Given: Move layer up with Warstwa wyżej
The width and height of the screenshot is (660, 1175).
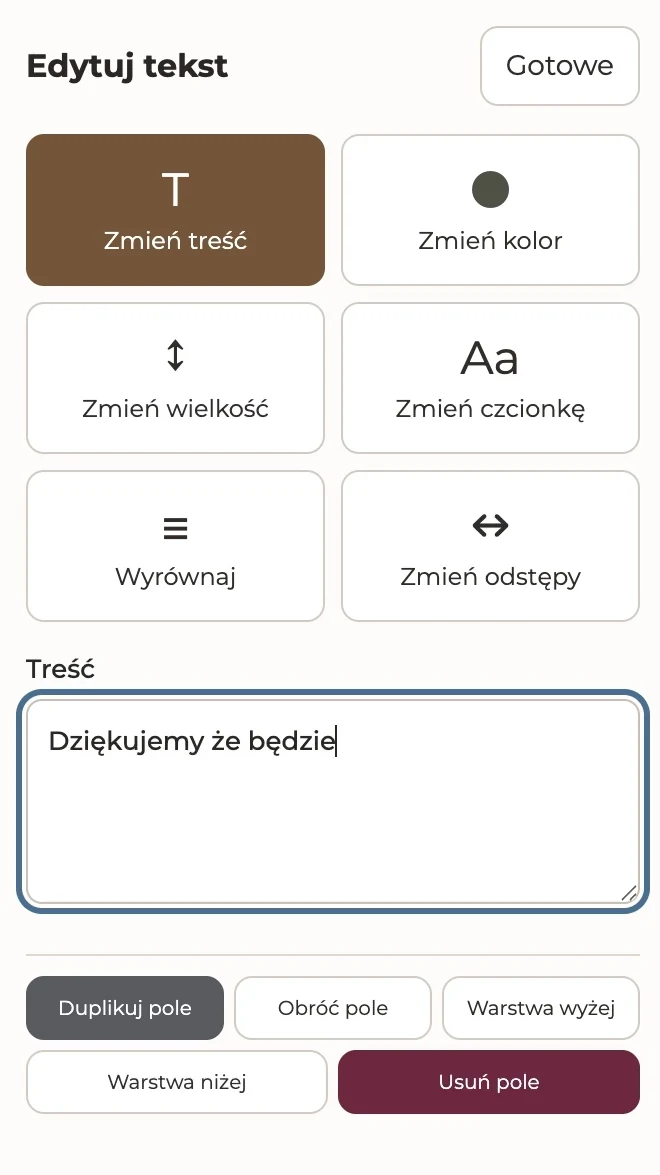Looking at the screenshot, I should tap(541, 1008).
